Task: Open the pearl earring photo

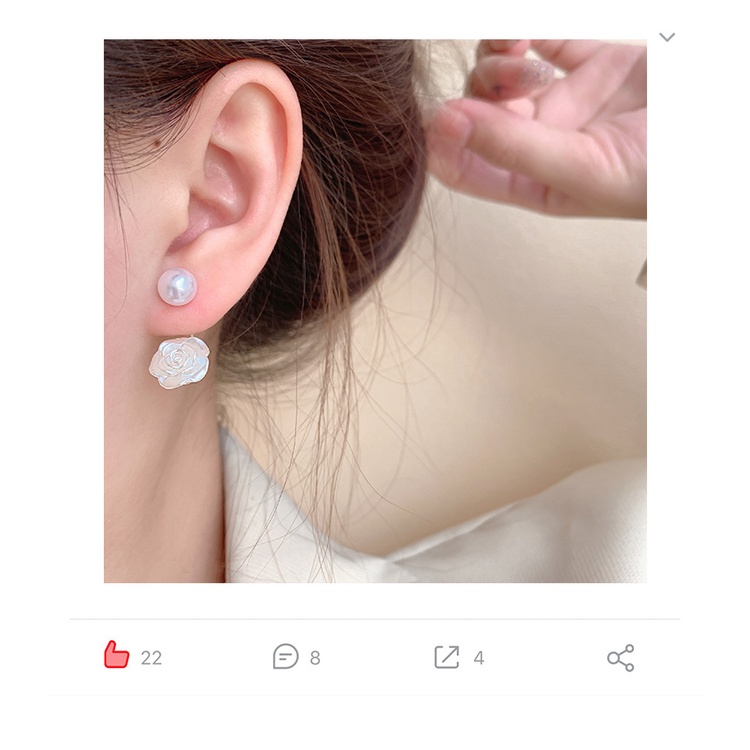Action: [x=375, y=311]
